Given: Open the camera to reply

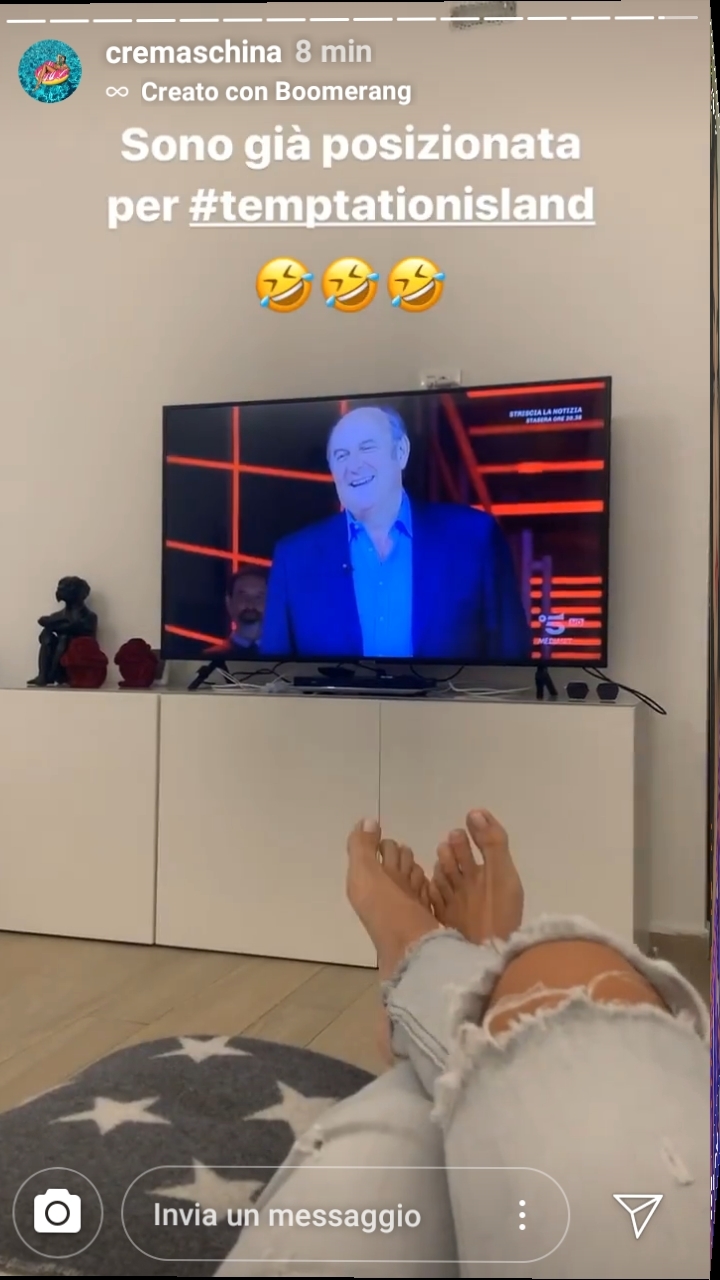Looking at the screenshot, I should [x=58, y=1213].
